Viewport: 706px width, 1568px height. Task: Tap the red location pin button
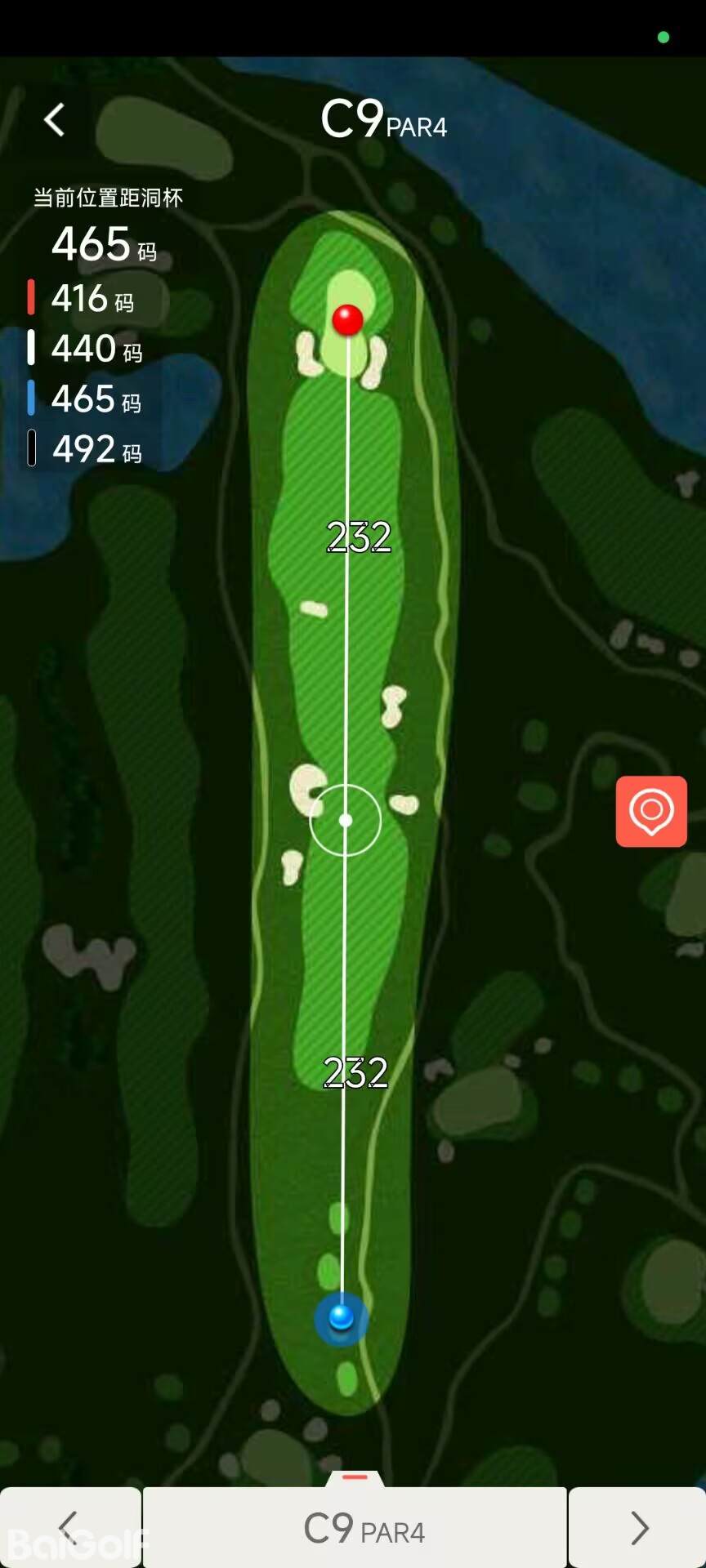coord(651,812)
